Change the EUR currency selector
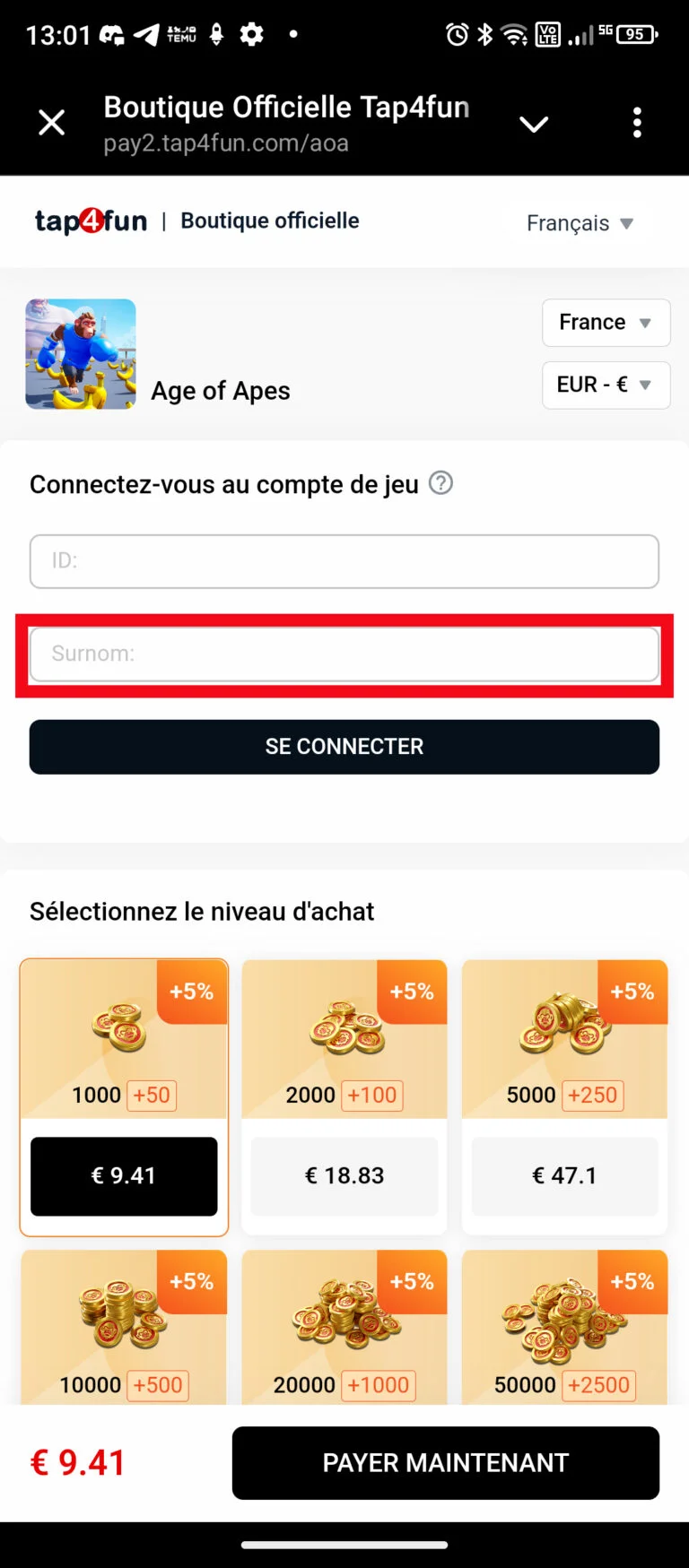The width and height of the screenshot is (689, 1568). [606, 385]
